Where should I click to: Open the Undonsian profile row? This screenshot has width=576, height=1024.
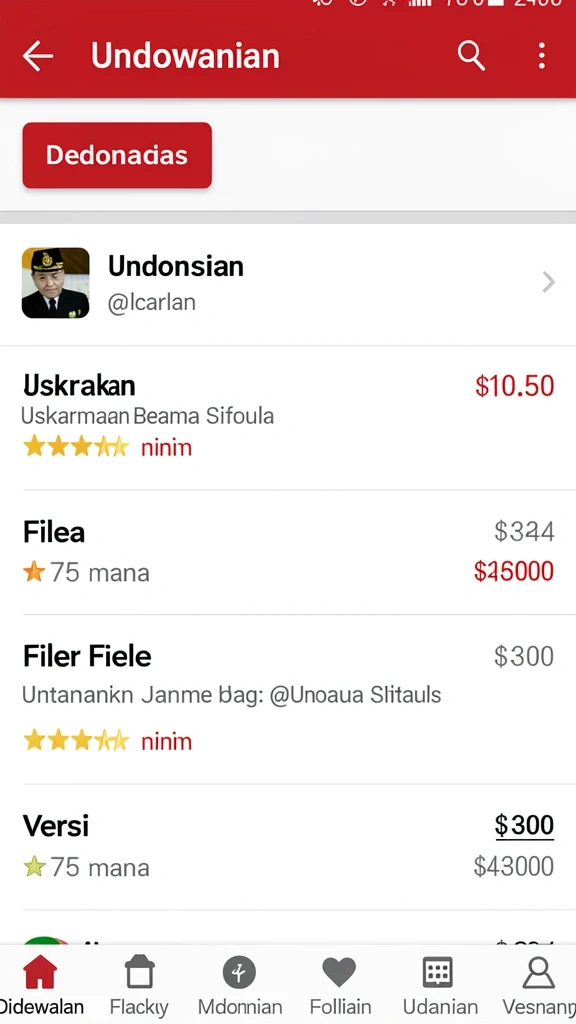click(x=288, y=283)
